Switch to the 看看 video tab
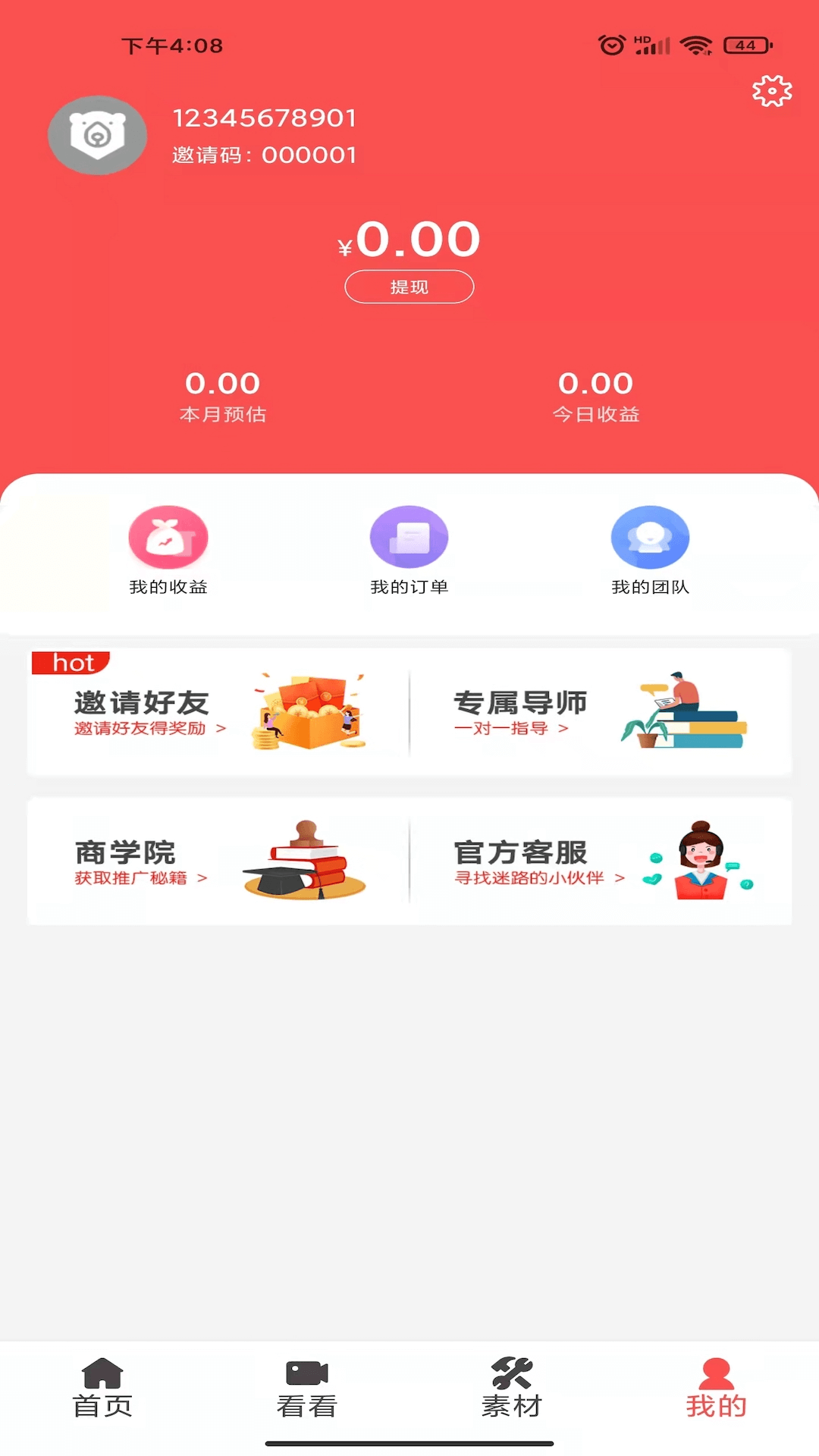Image resolution: width=819 pixels, height=1456 pixels. [x=307, y=1388]
